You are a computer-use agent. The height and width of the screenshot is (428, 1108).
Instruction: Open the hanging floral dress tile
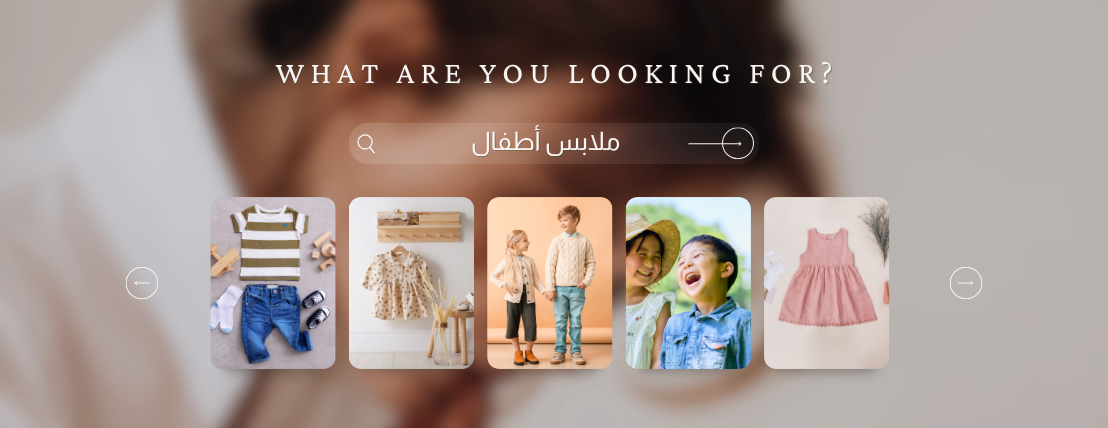click(411, 283)
